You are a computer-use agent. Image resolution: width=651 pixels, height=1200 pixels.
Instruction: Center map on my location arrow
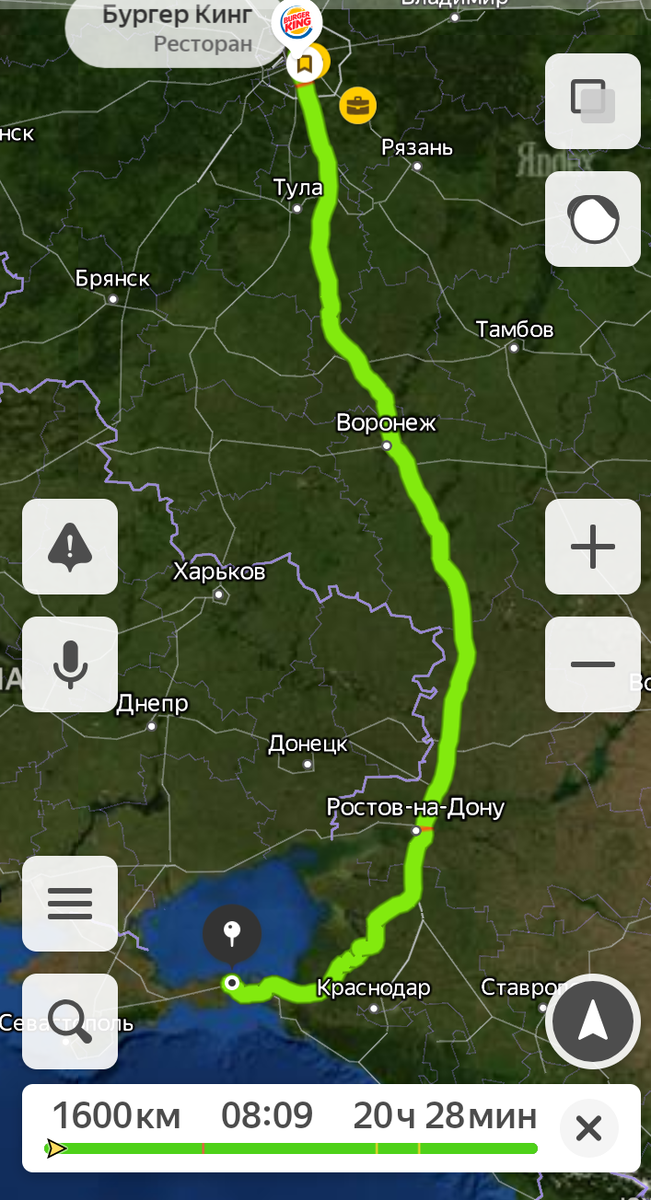click(593, 1021)
